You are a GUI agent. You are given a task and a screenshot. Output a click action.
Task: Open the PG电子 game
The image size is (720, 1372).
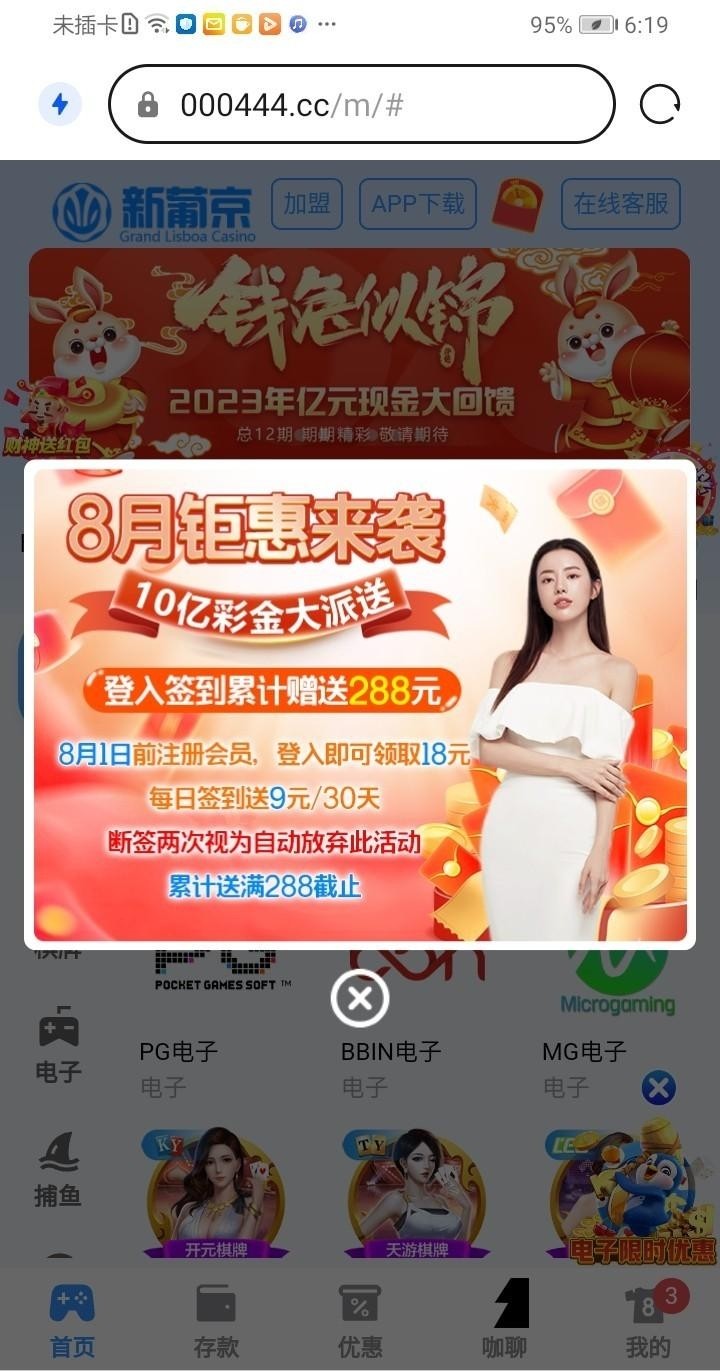pyautogui.click(x=178, y=1051)
